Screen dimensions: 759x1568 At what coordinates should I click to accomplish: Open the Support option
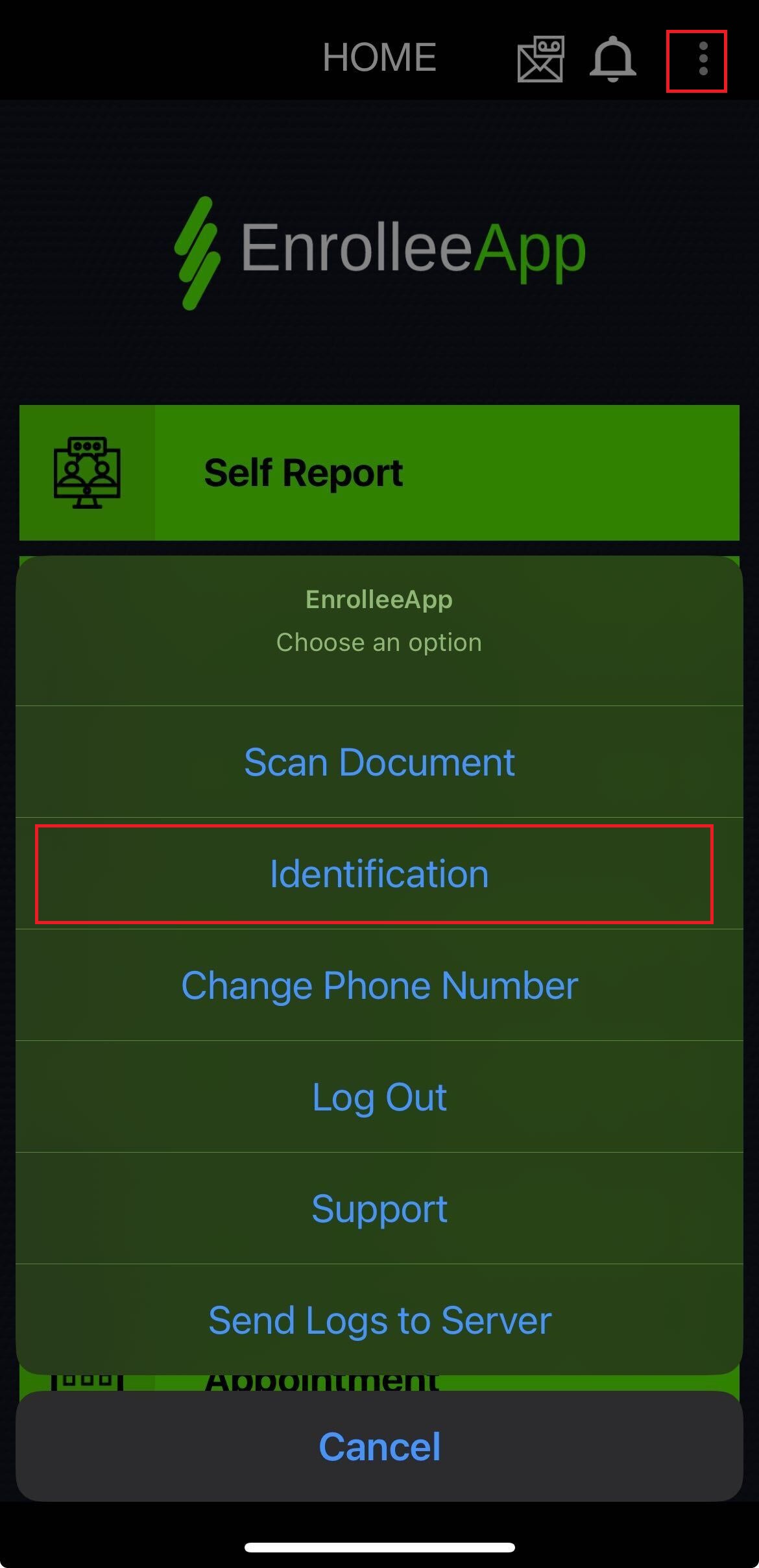point(379,1208)
